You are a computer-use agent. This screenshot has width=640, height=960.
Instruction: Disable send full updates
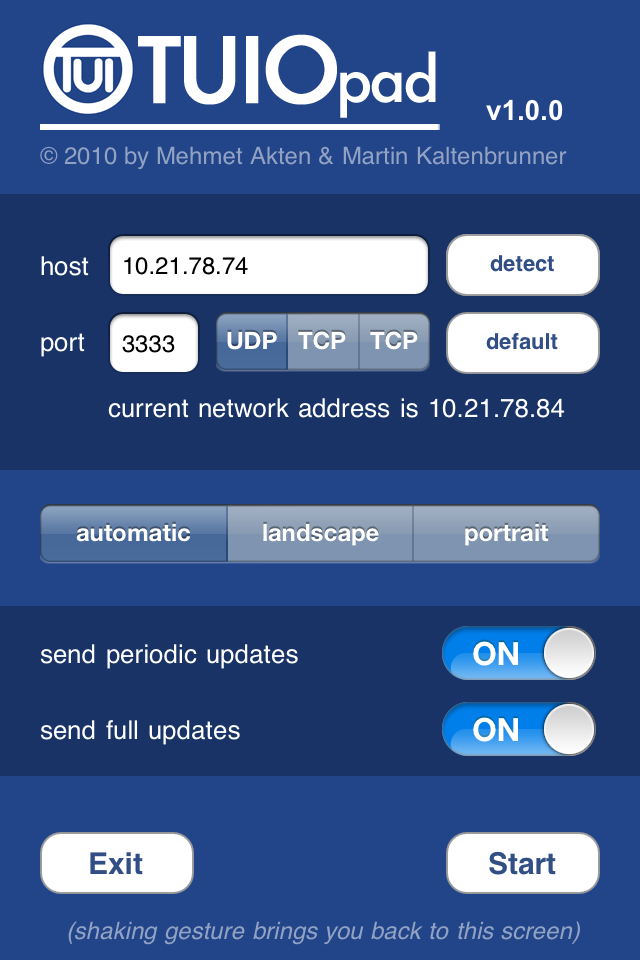click(x=518, y=730)
